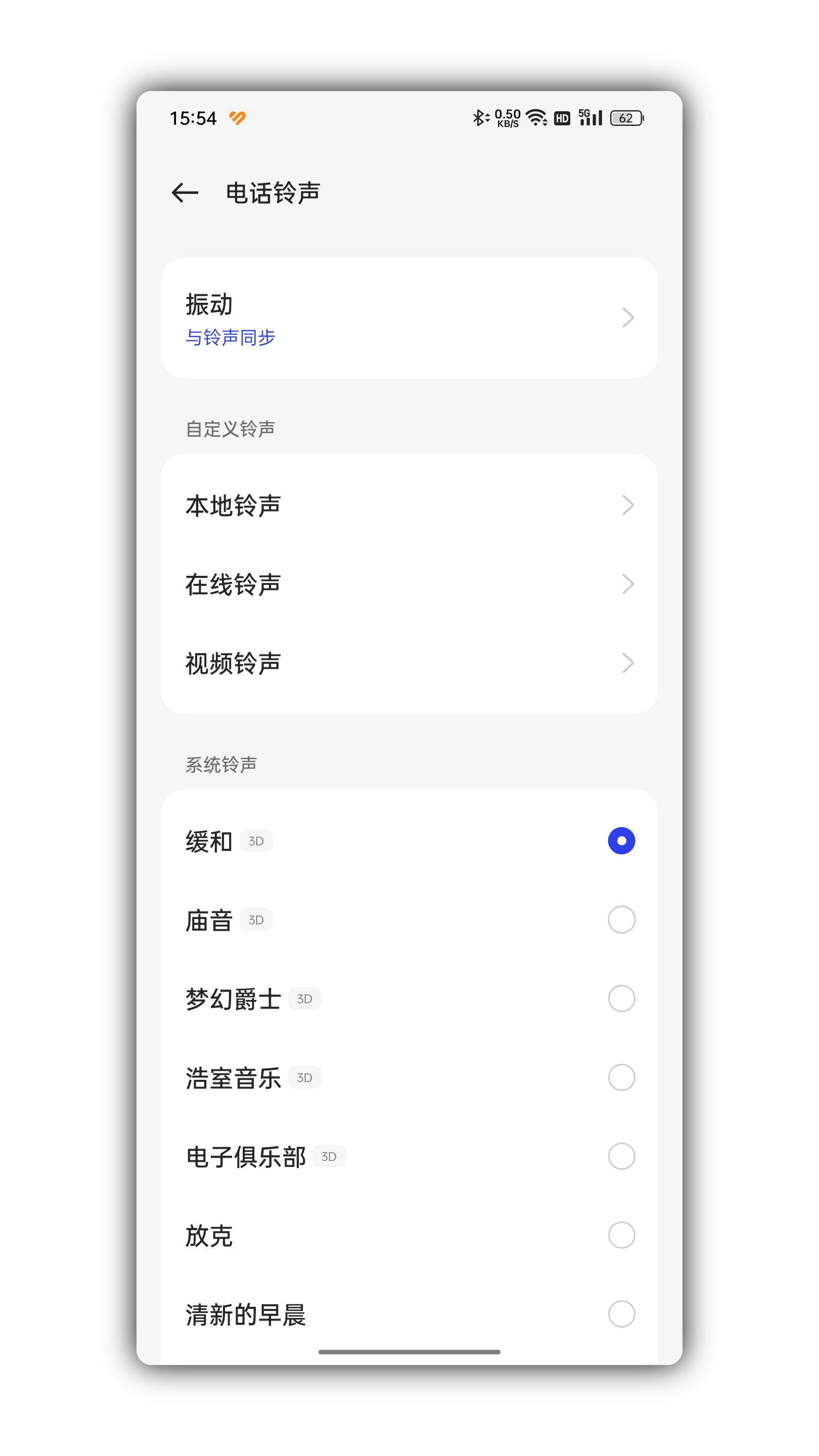Pick the 电子俱乐部 ringtone
The image size is (819, 1456).
[x=409, y=1156]
